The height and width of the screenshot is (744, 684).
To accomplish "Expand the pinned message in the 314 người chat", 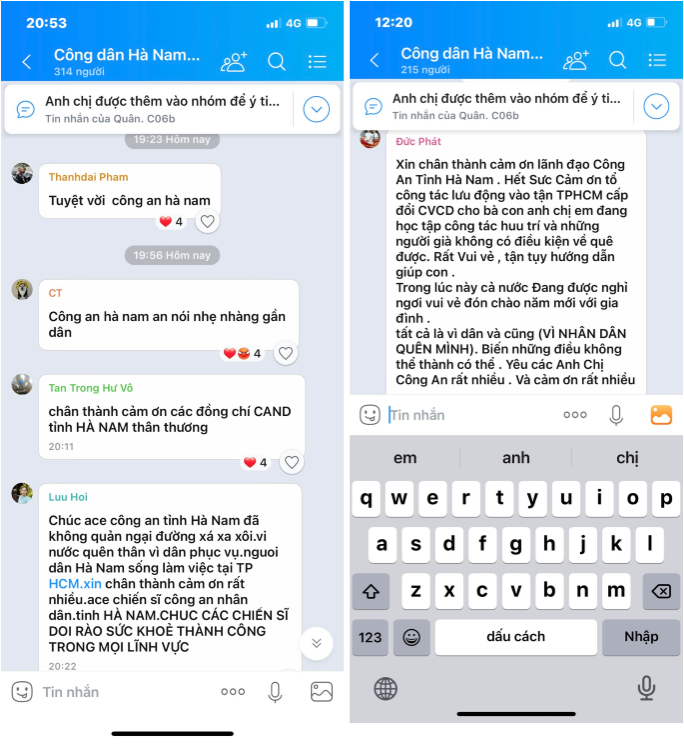I will (x=316, y=108).
